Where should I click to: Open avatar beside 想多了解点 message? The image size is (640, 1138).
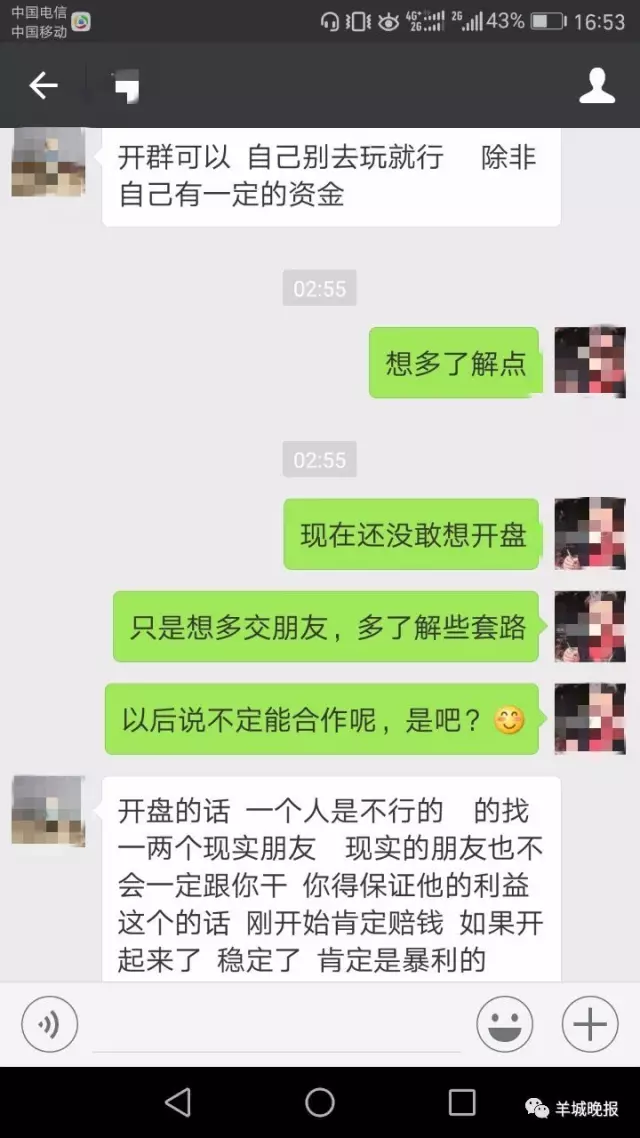[590, 362]
